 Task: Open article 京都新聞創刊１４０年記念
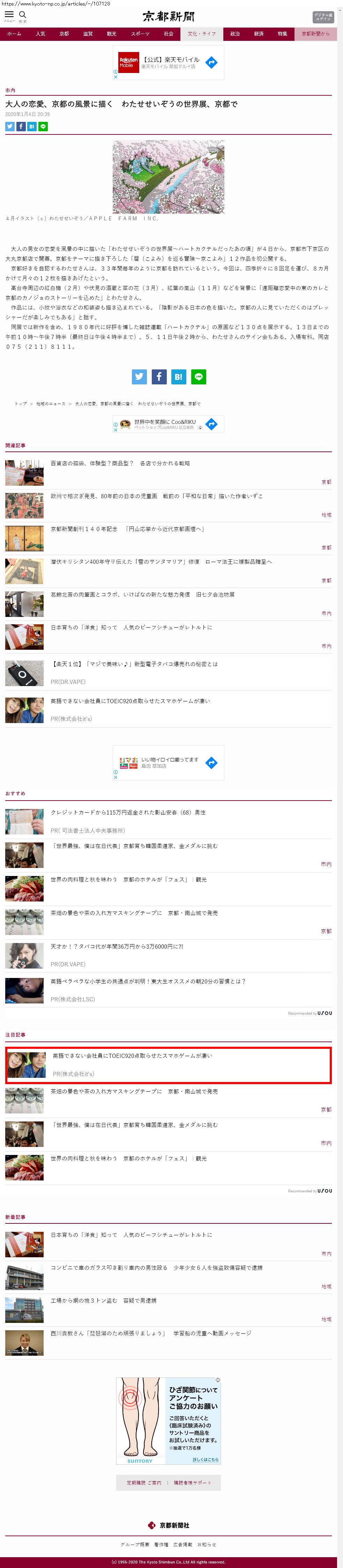coord(127,529)
